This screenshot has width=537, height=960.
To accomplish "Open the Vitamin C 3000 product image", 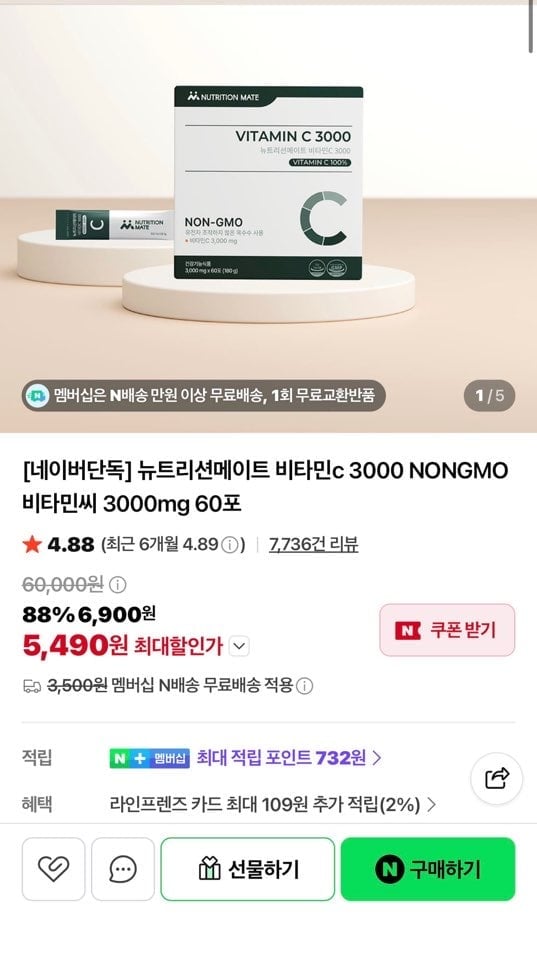I will (268, 217).
